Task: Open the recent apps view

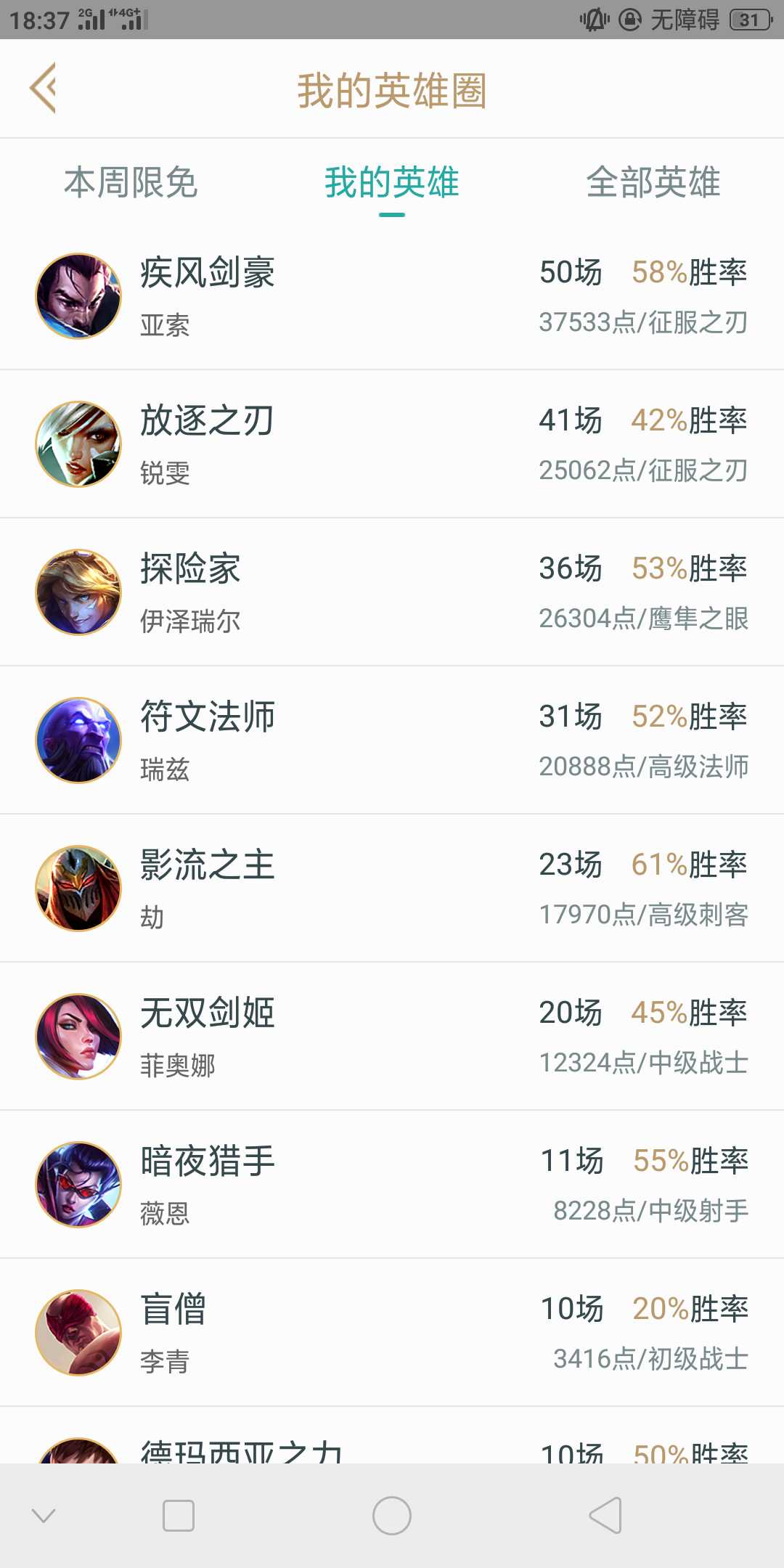Action: coord(179,1516)
